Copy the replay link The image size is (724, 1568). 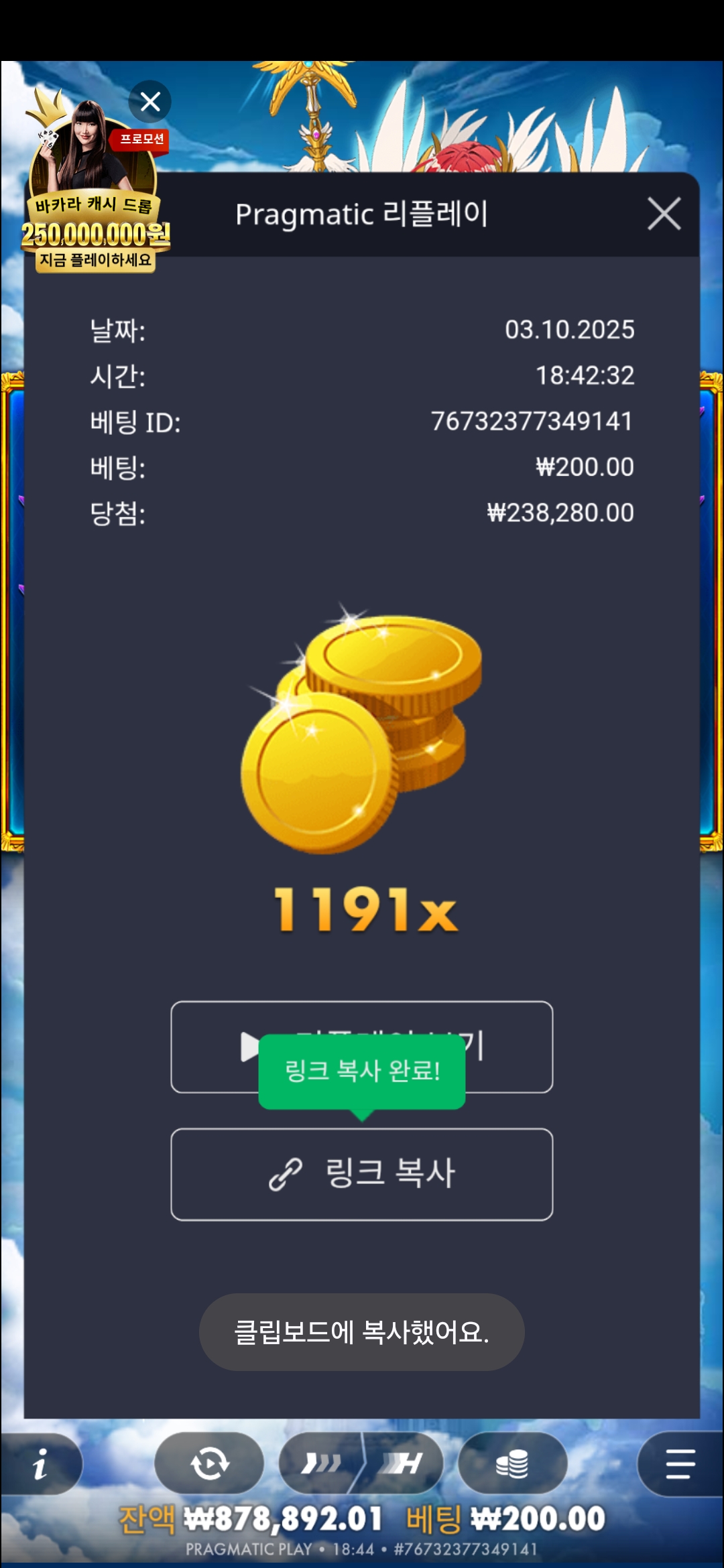[362, 1174]
